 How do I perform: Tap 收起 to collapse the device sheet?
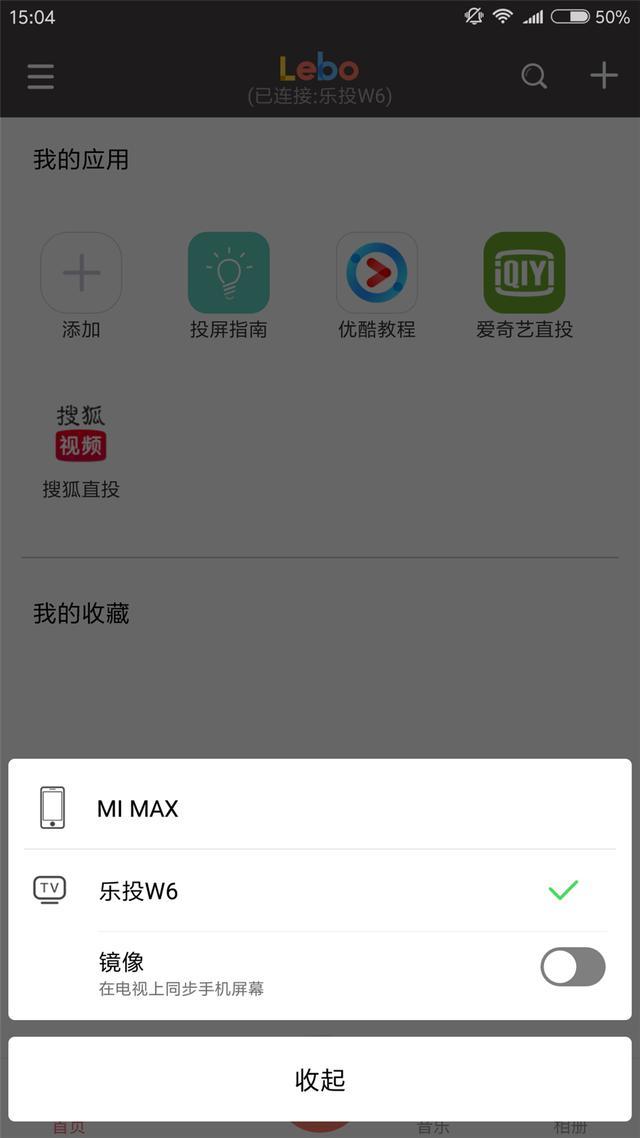(x=320, y=1079)
